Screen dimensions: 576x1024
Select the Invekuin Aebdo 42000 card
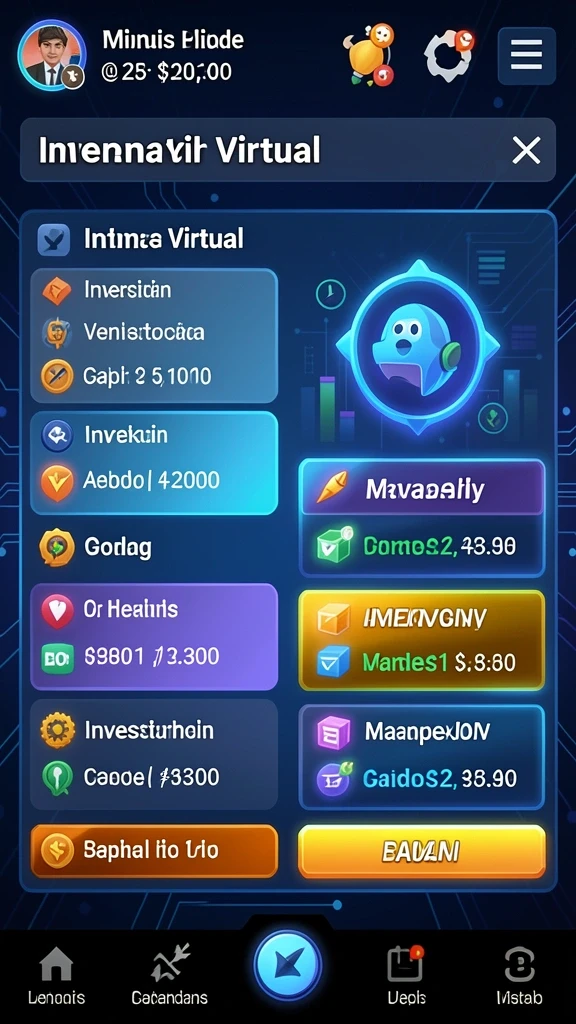coord(154,463)
